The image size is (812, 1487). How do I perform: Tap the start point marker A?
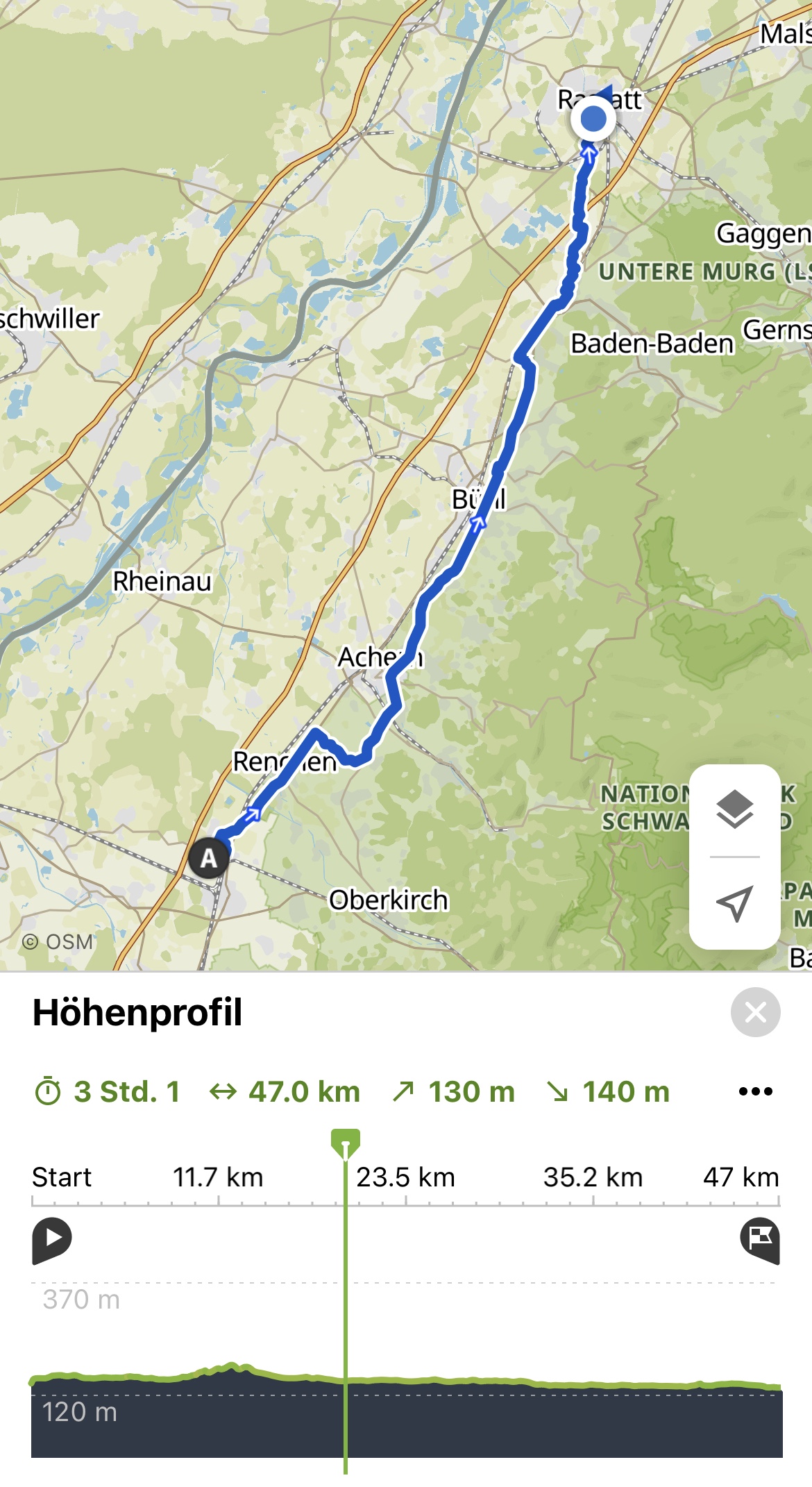[x=208, y=859]
